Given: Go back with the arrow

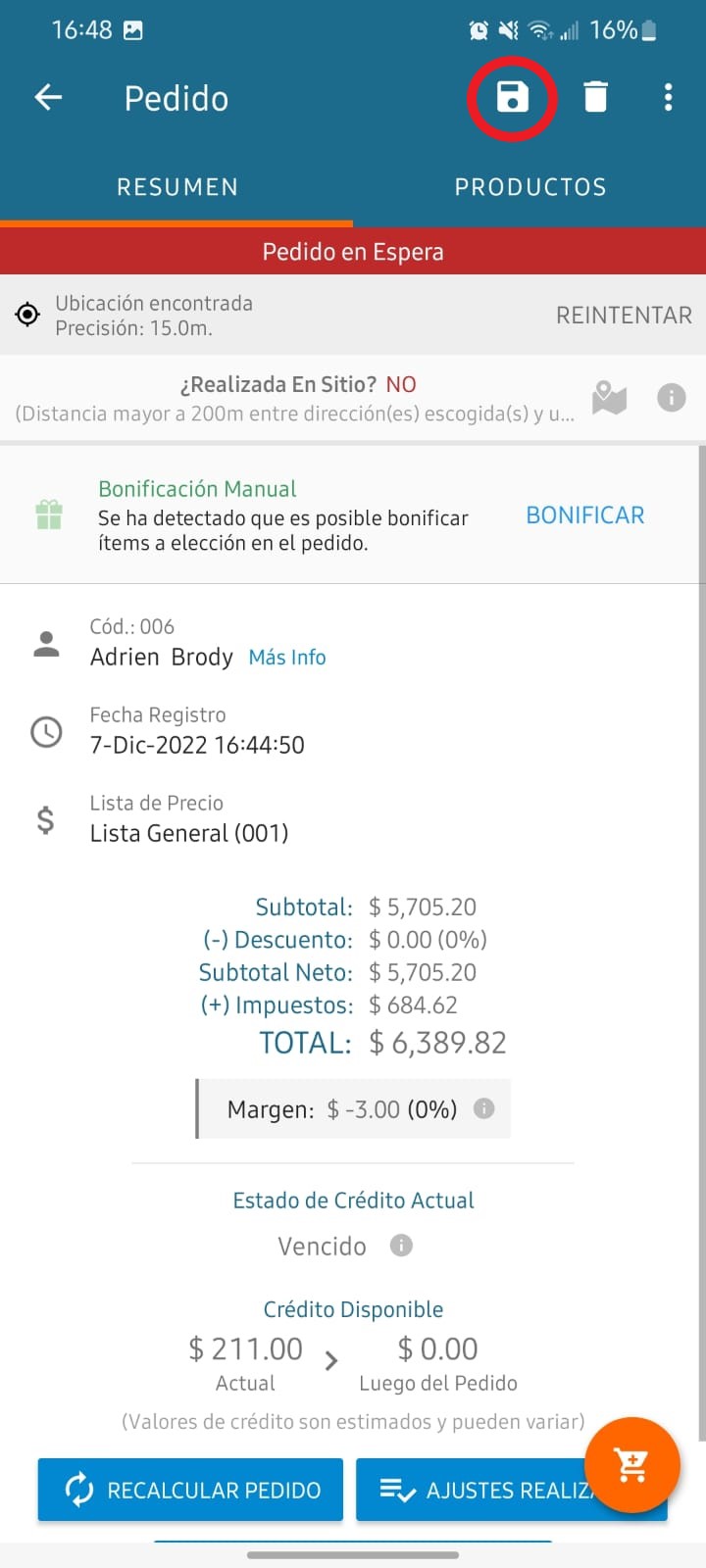Looking at the screenshot, I should (48, 97).
